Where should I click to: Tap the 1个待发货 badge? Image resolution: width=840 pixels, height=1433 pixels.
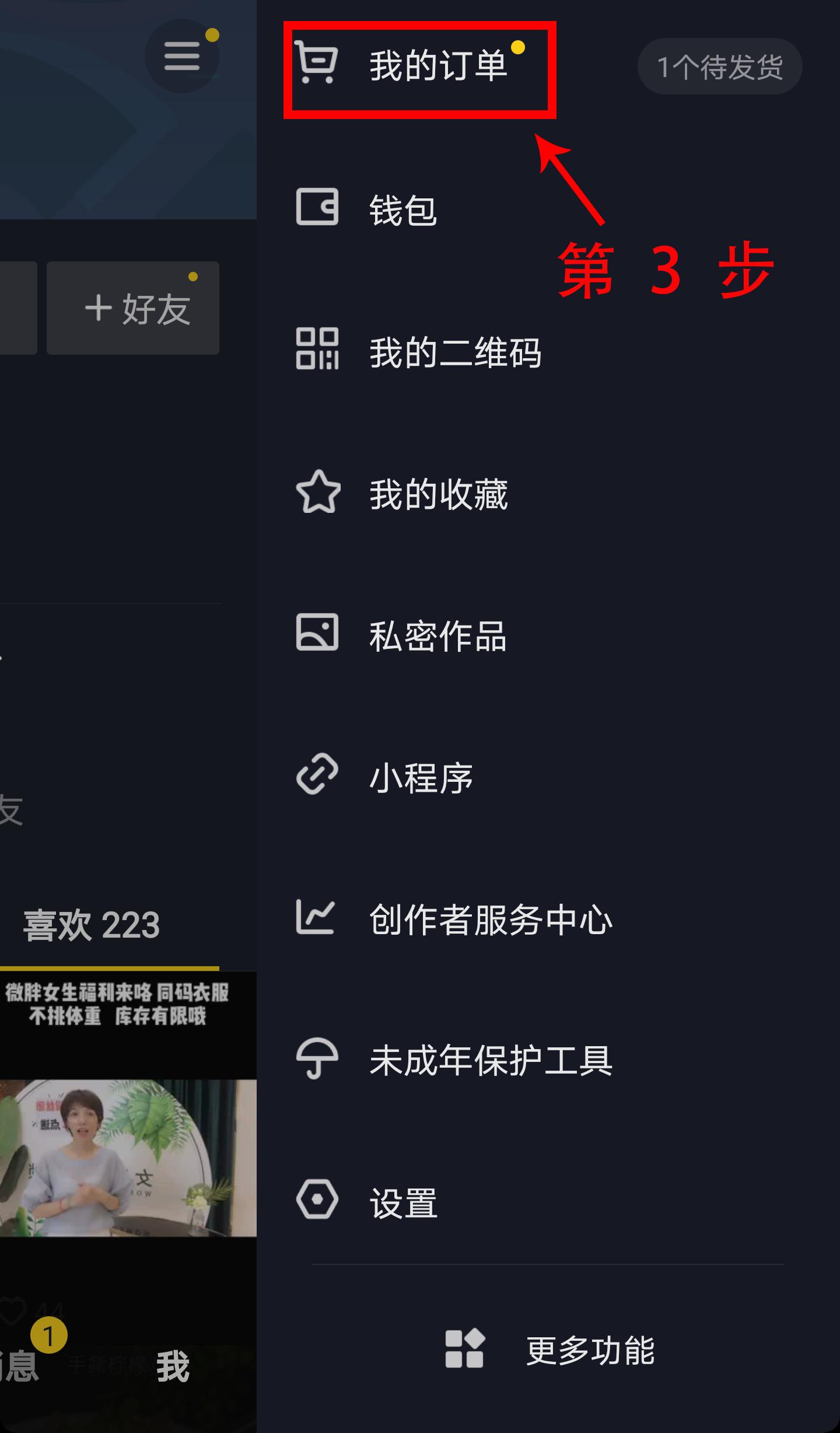click(x=719, y=67)
